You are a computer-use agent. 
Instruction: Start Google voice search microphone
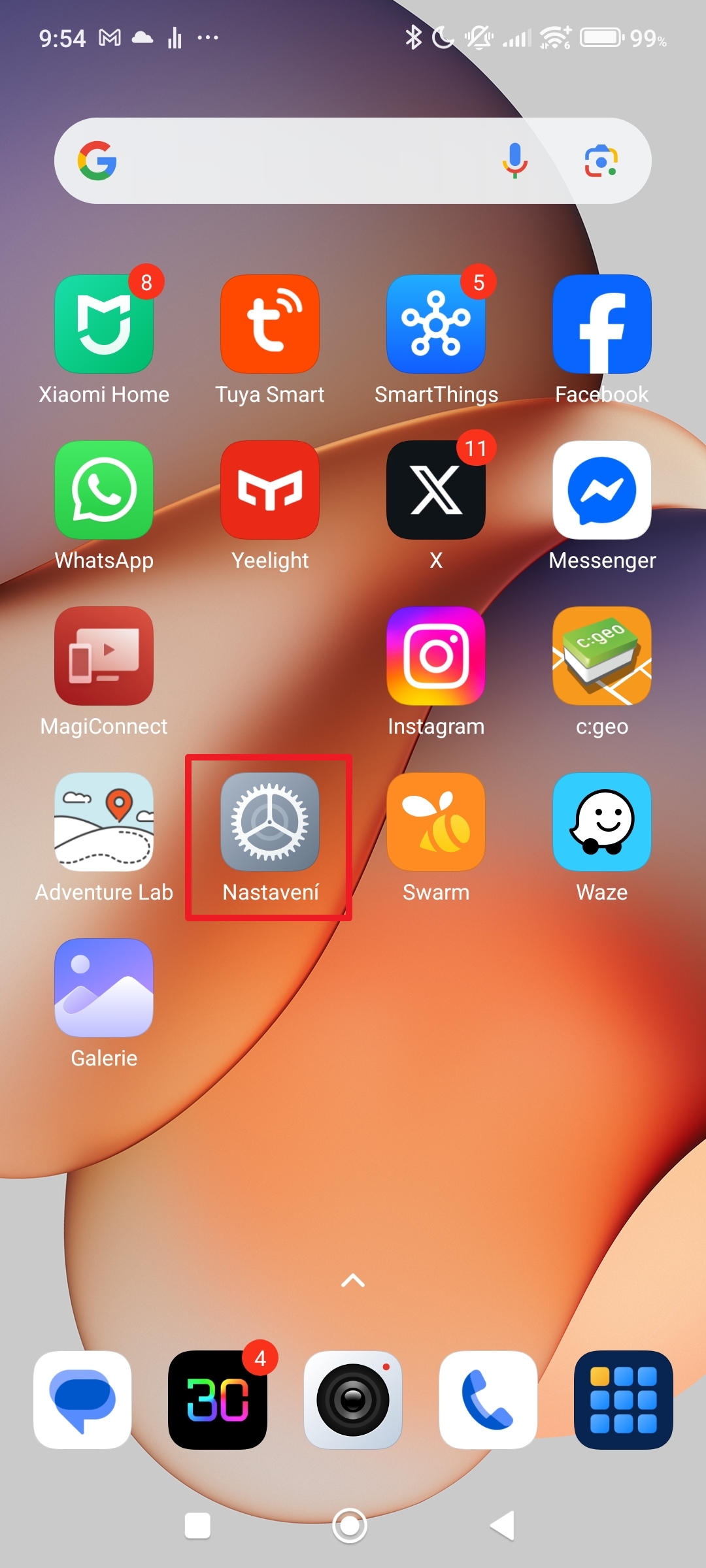(x=514, y=161)
